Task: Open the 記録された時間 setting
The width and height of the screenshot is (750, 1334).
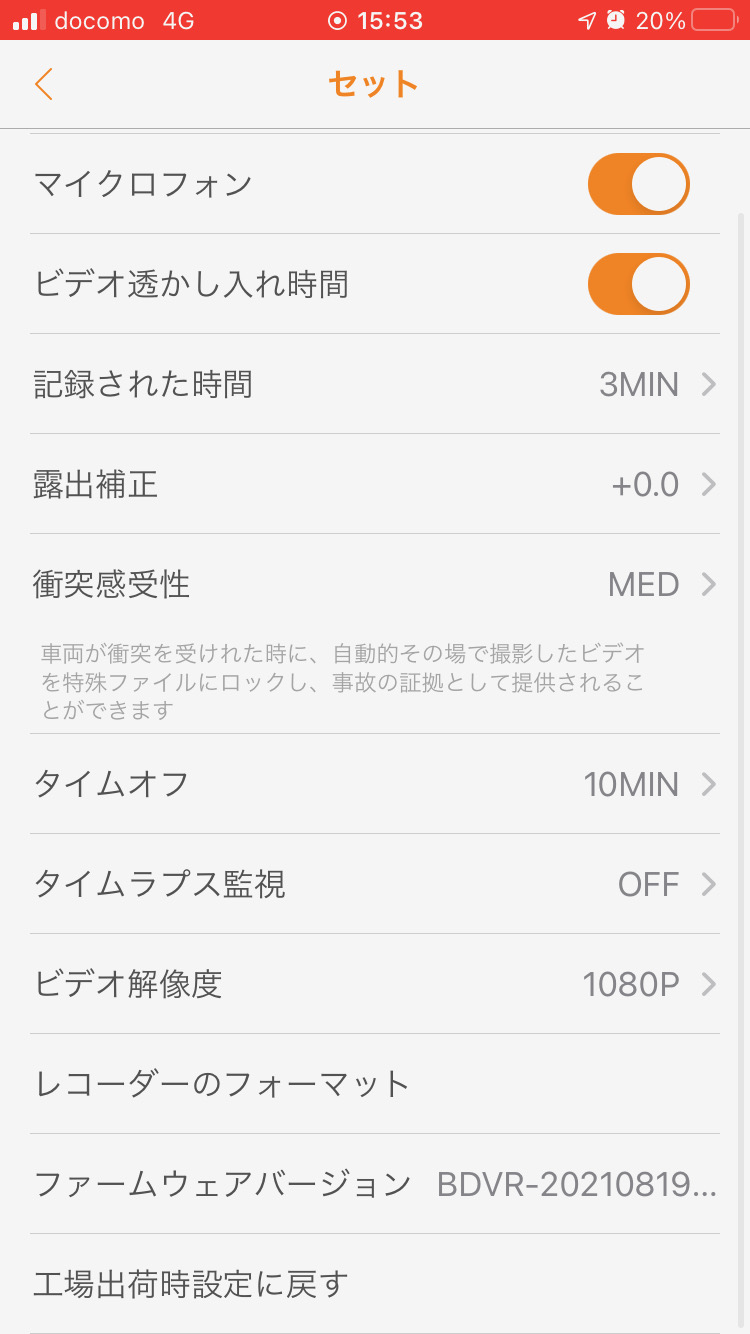Action: pyautogui.click(x=375, y=384)
